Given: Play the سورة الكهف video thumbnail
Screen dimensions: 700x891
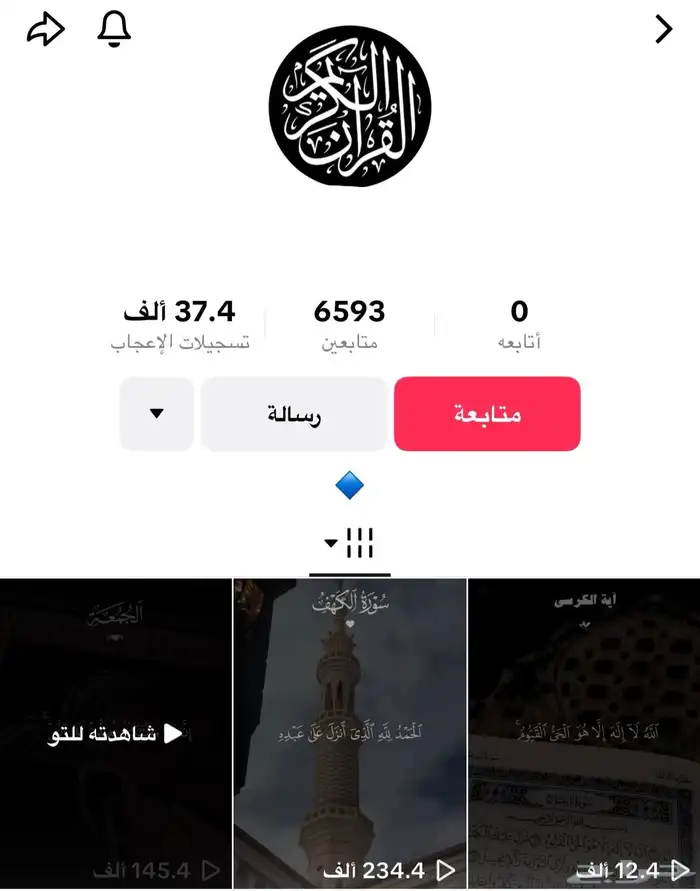Looking at the screenshot, I should pos(350,733).
